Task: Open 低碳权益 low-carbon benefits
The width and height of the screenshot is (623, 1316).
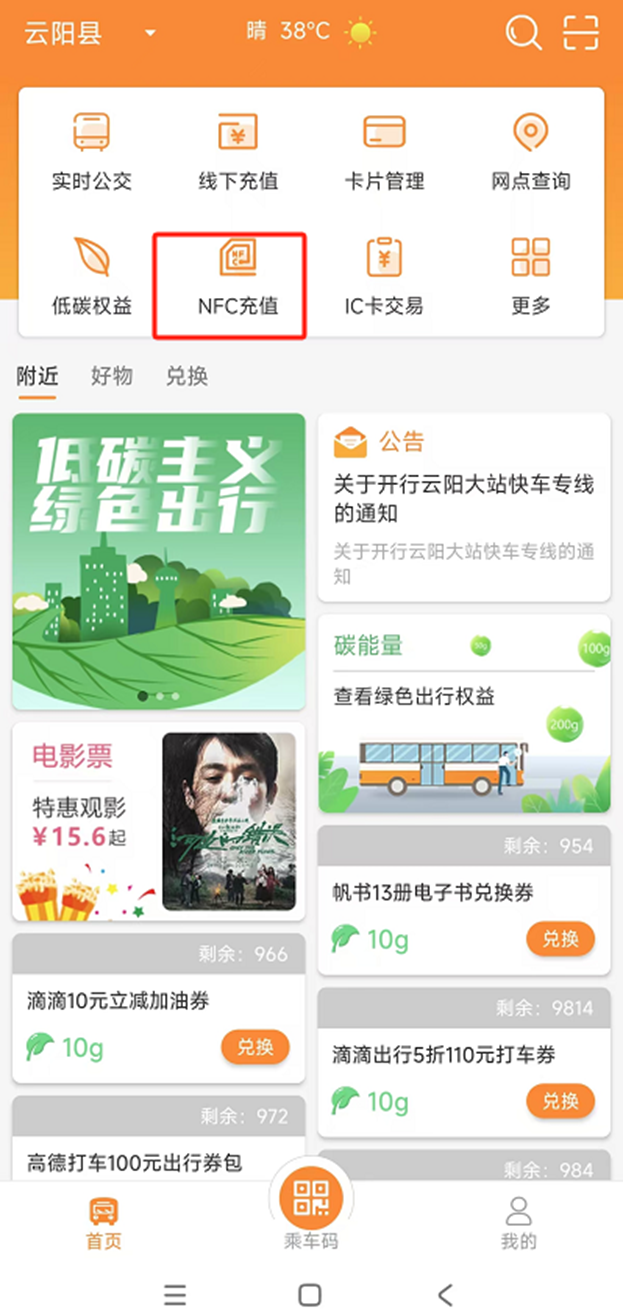Action: pyautogui.click(x=92, y=276)
